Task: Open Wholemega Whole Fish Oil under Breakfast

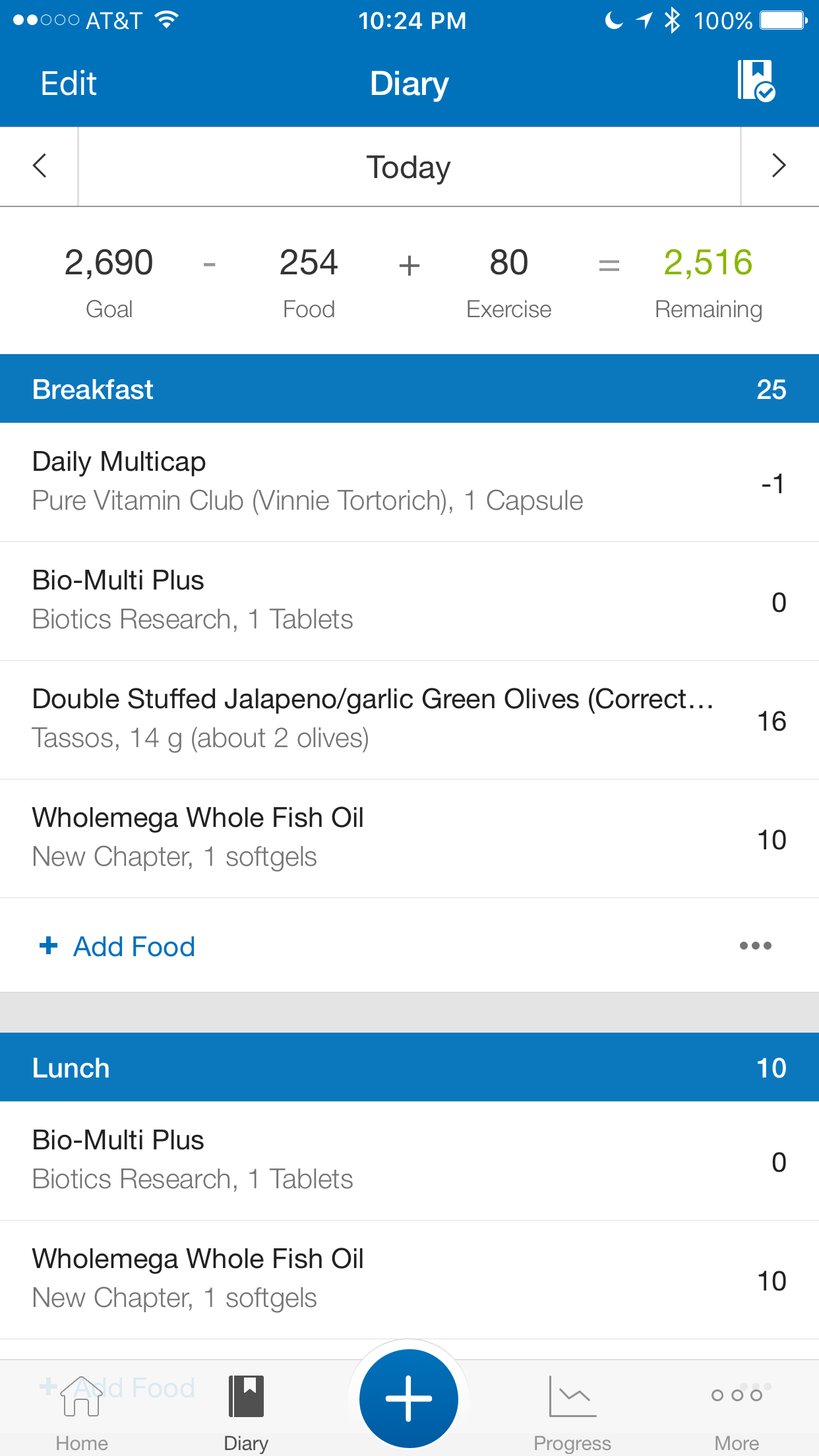Action: click(409, 838)
